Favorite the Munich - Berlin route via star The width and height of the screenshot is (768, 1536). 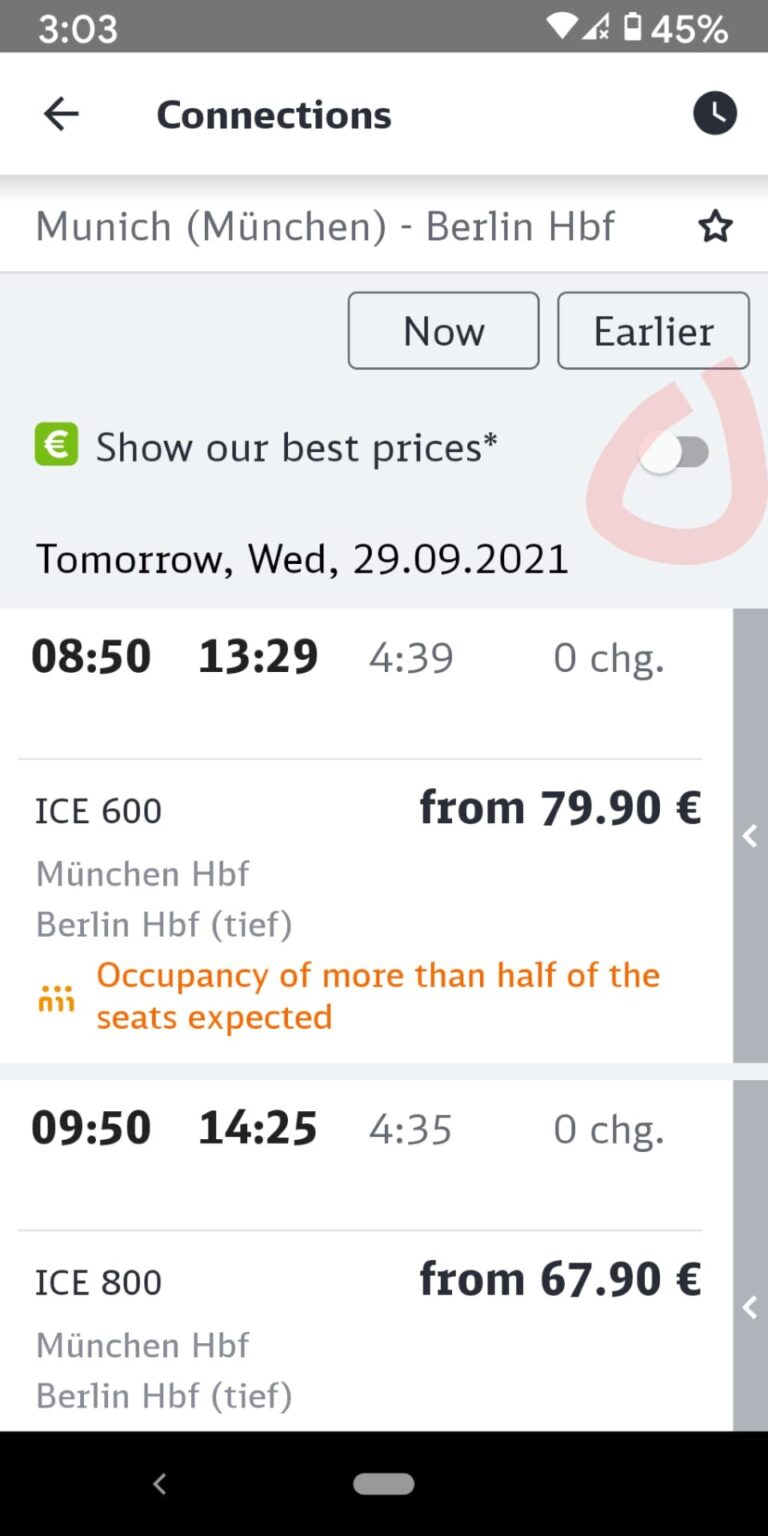715,226
